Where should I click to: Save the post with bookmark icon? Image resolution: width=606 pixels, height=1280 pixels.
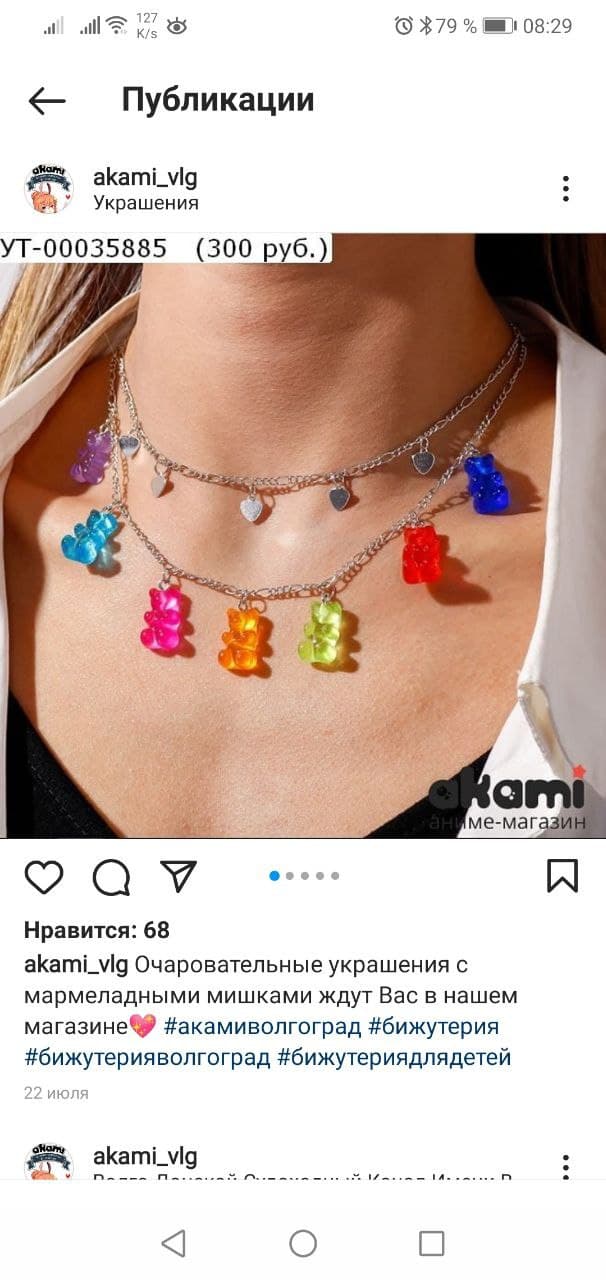tap(563, 876)
